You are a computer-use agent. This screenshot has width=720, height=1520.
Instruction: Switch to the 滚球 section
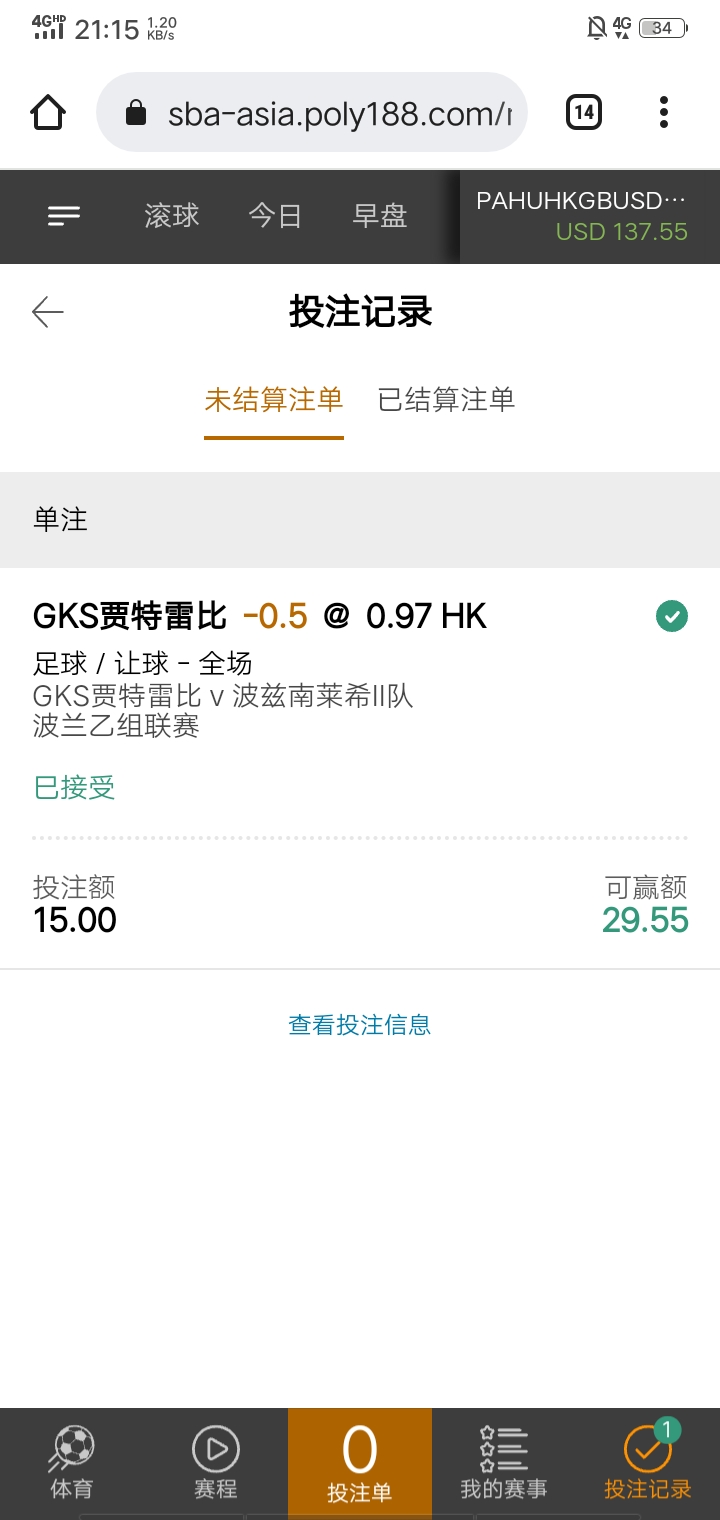(172, 216)
